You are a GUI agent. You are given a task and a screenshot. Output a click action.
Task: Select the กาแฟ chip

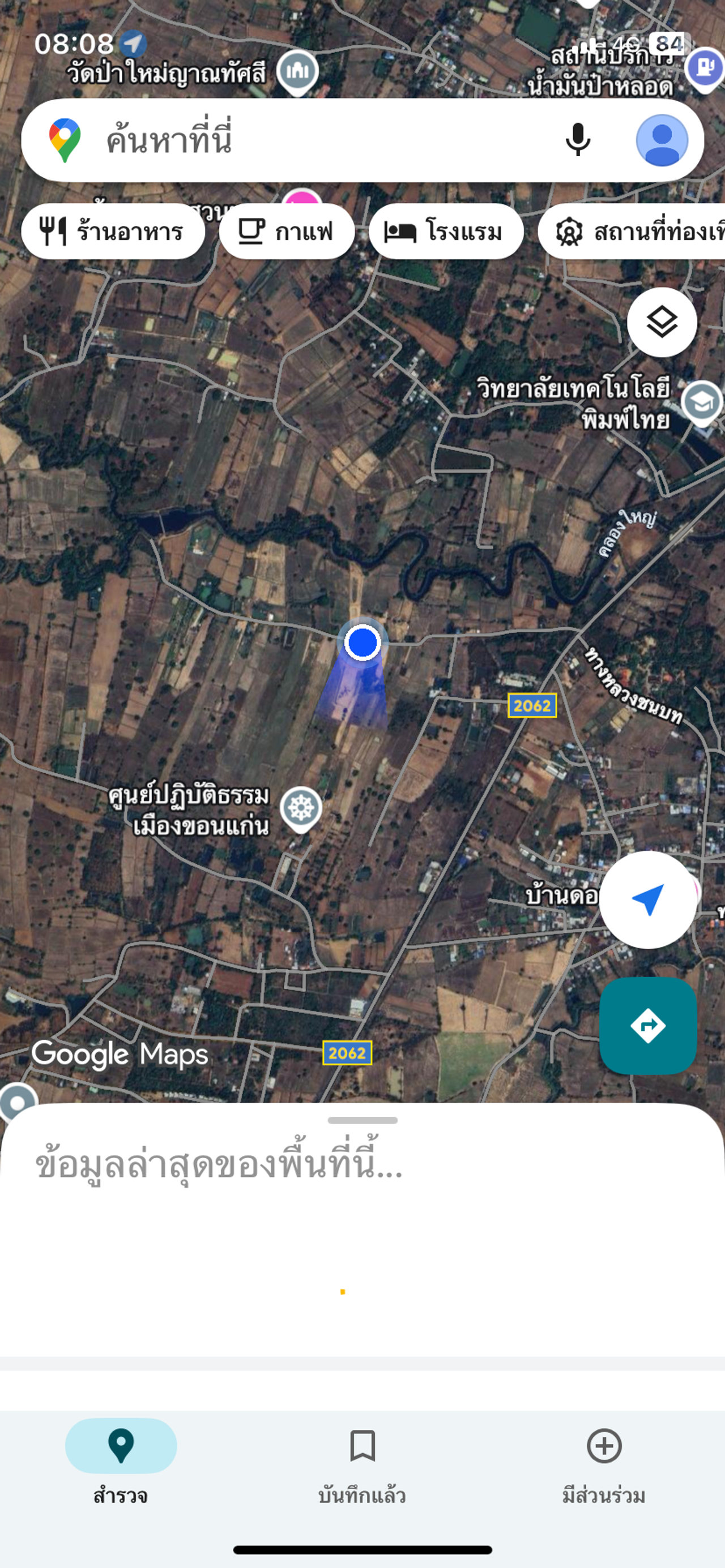tap(287, 232)
